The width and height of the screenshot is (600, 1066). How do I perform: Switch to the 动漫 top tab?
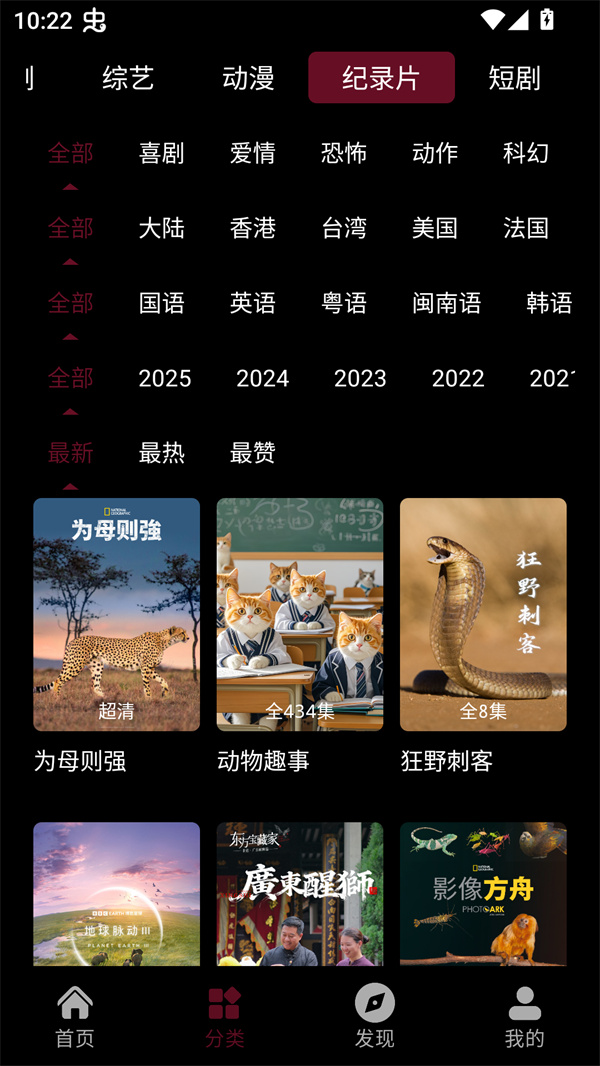[x=248, y=78]
